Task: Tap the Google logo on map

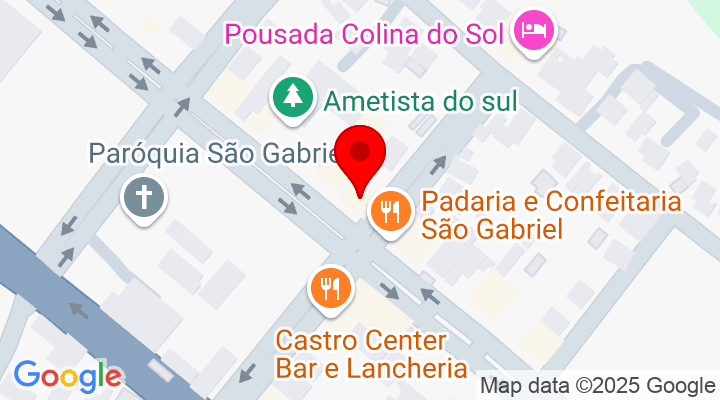Action: (x=67, y=375)
